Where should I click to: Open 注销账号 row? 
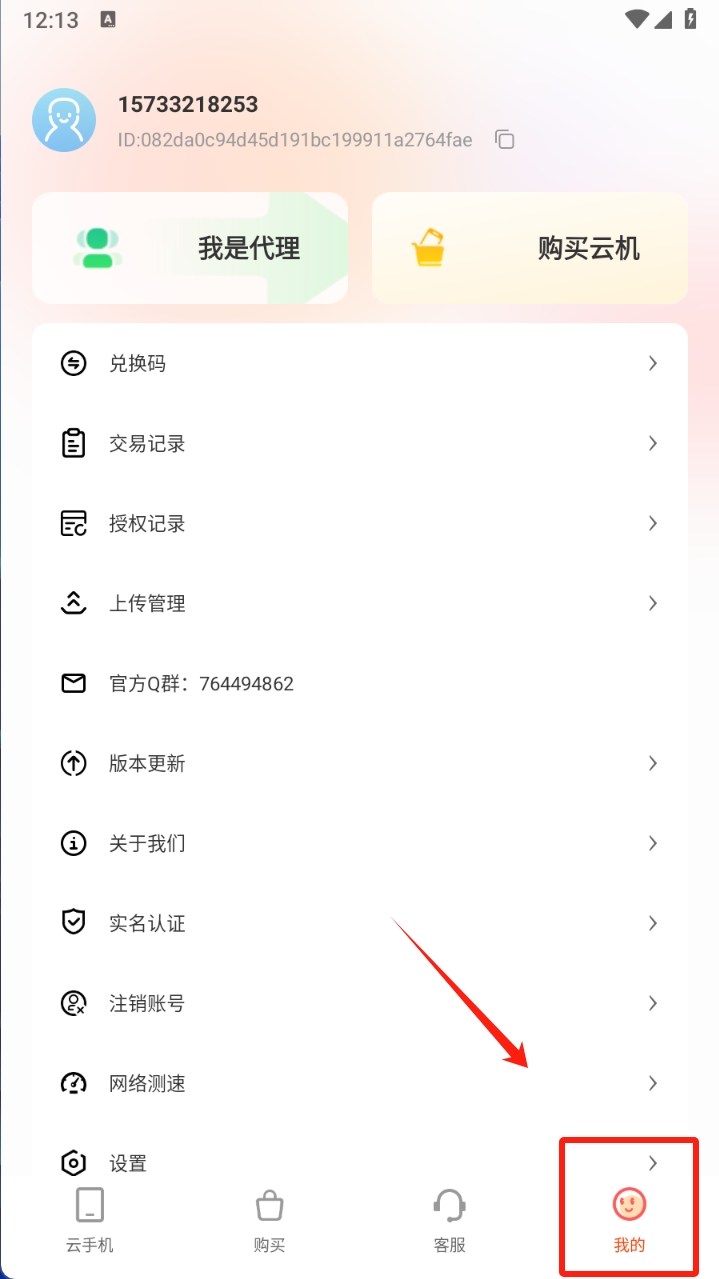coord(359,1003)
